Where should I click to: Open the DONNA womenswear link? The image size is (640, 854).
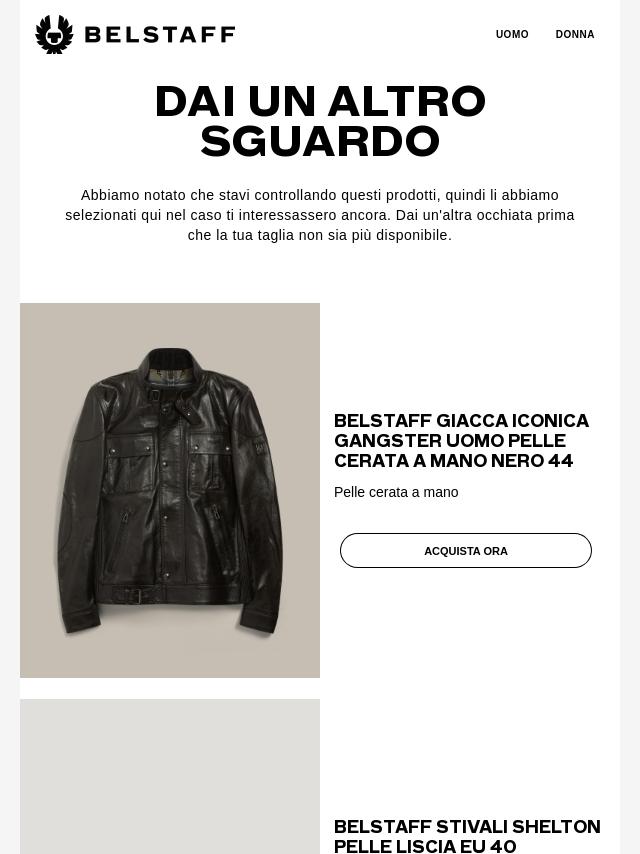[x=575, y=34]
